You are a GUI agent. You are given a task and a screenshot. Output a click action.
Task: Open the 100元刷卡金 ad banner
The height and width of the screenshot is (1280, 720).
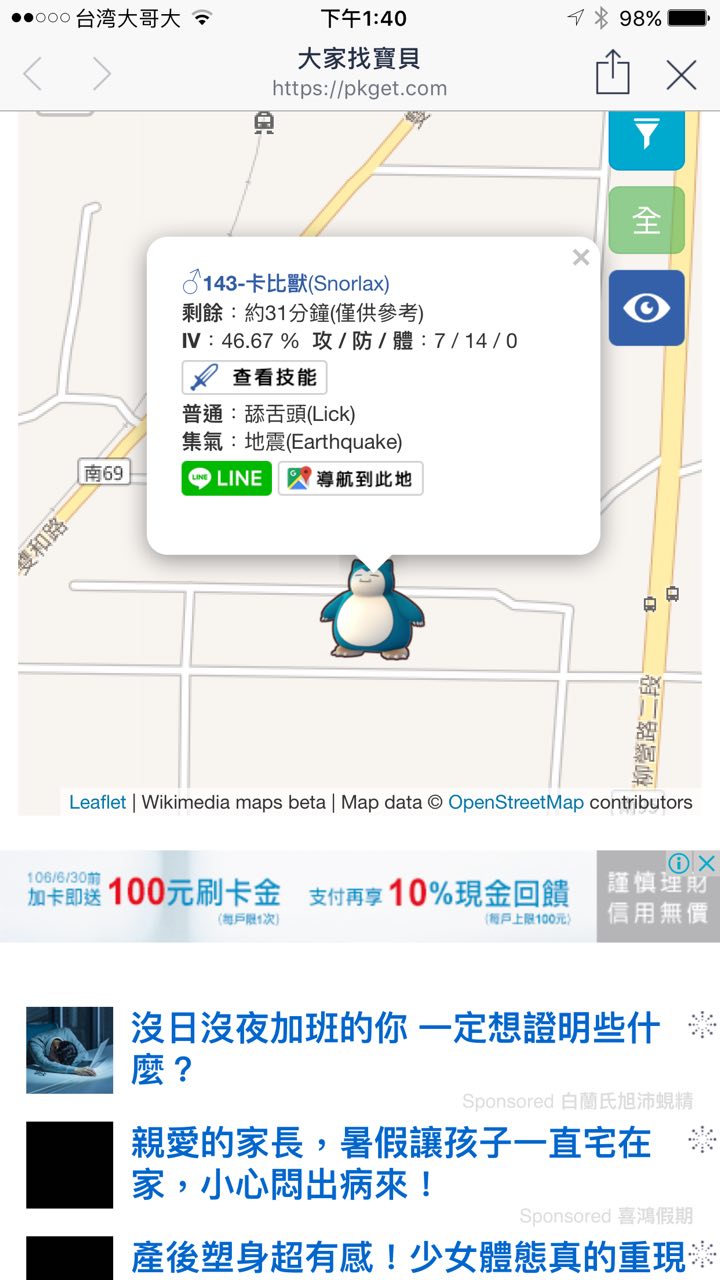(300, 893)
